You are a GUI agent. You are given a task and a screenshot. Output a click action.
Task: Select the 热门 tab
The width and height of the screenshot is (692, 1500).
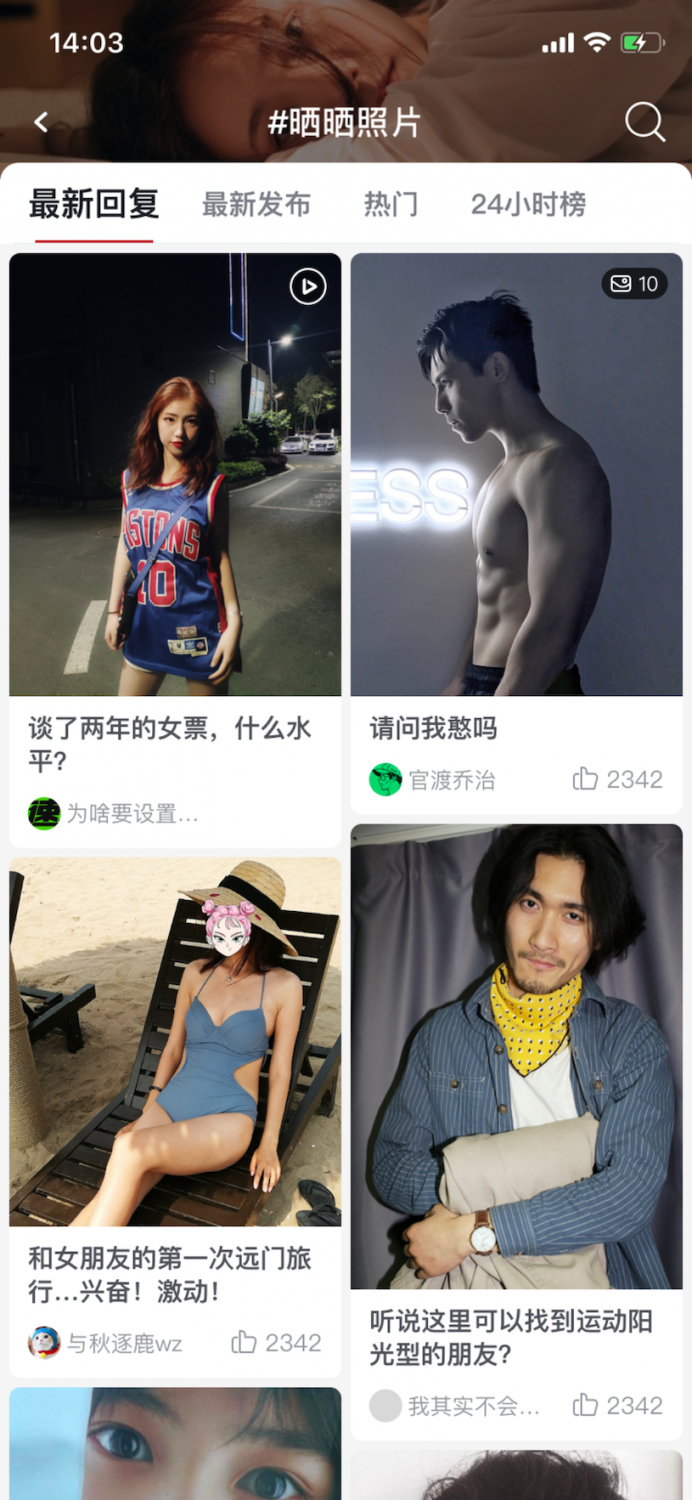[390, 205]
